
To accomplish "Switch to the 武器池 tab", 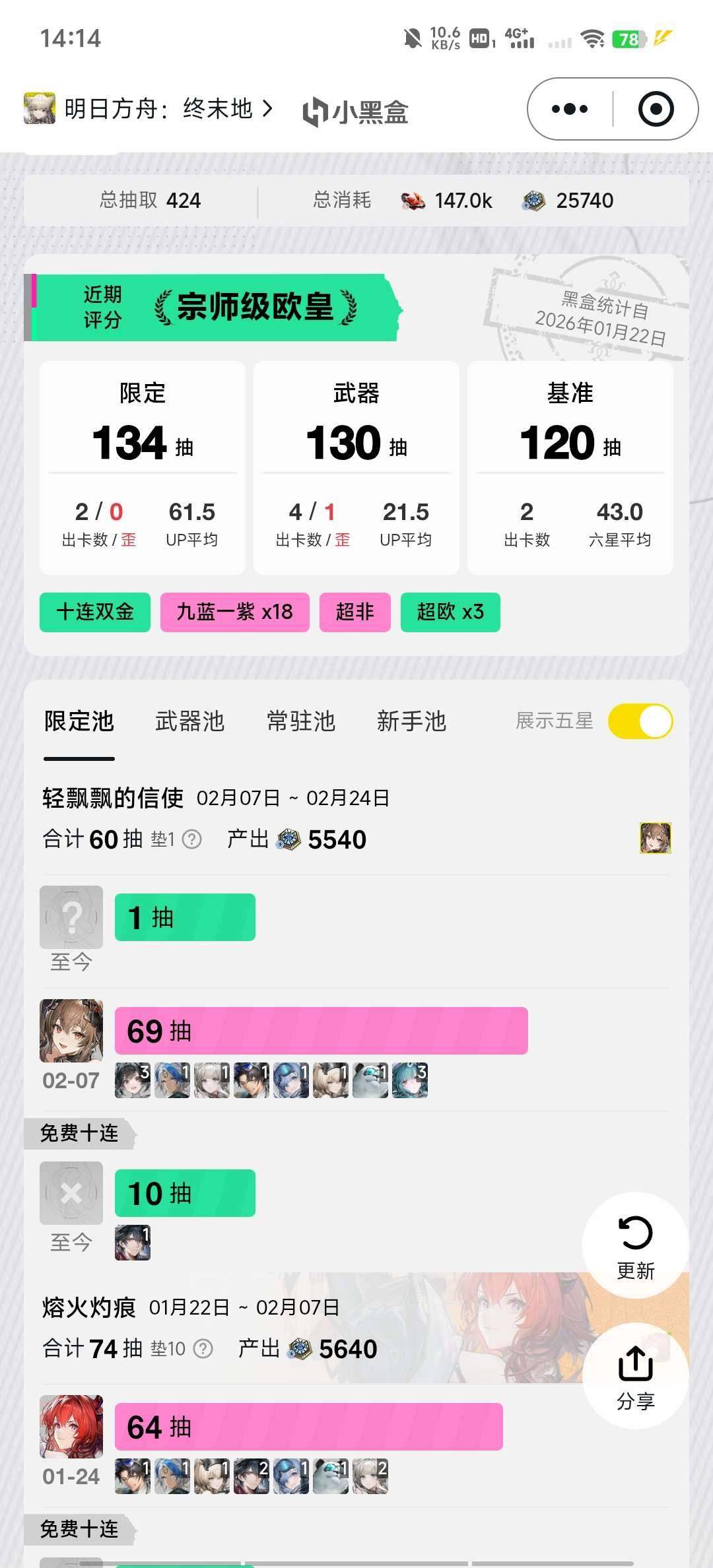I will pyautogui.click(x=189, y=721).
